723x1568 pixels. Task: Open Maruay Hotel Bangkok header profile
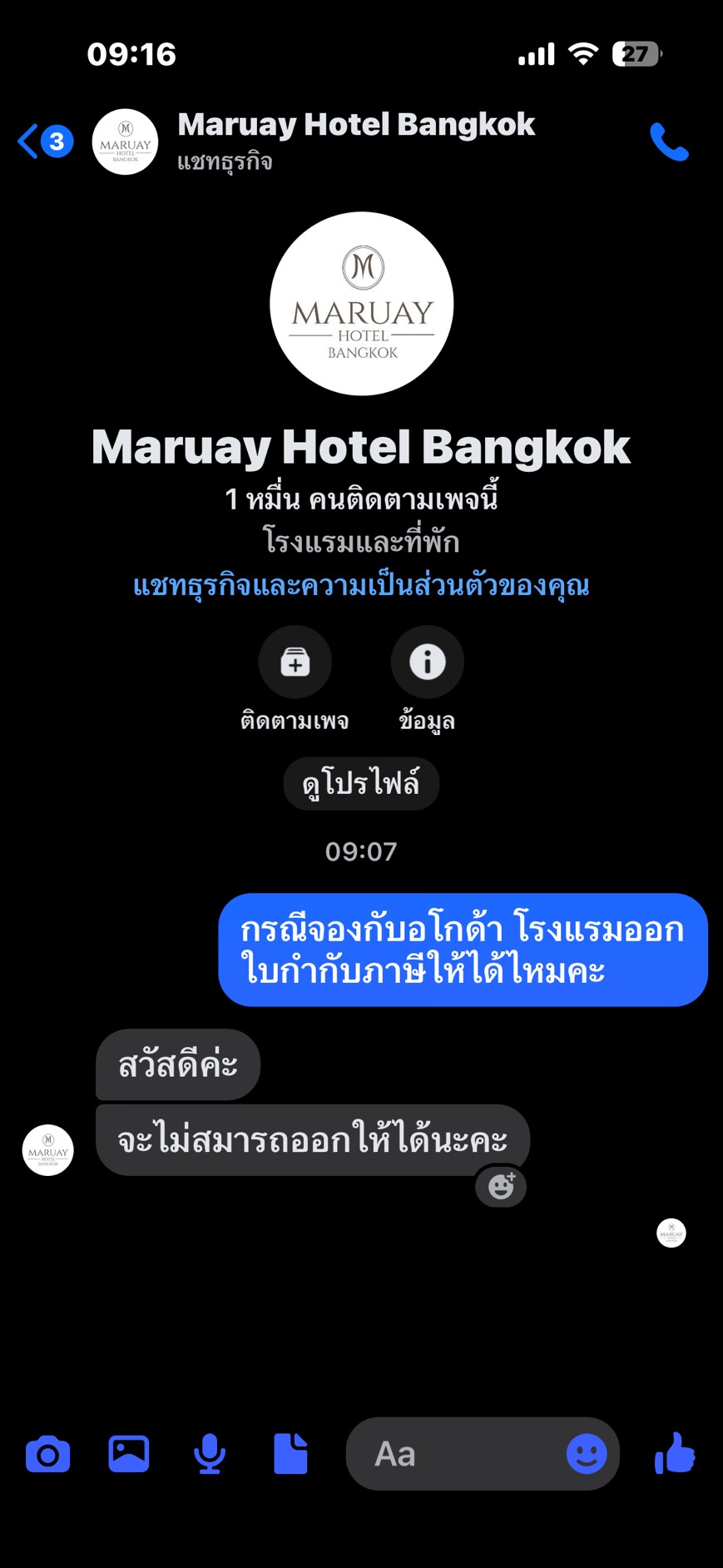356,140
